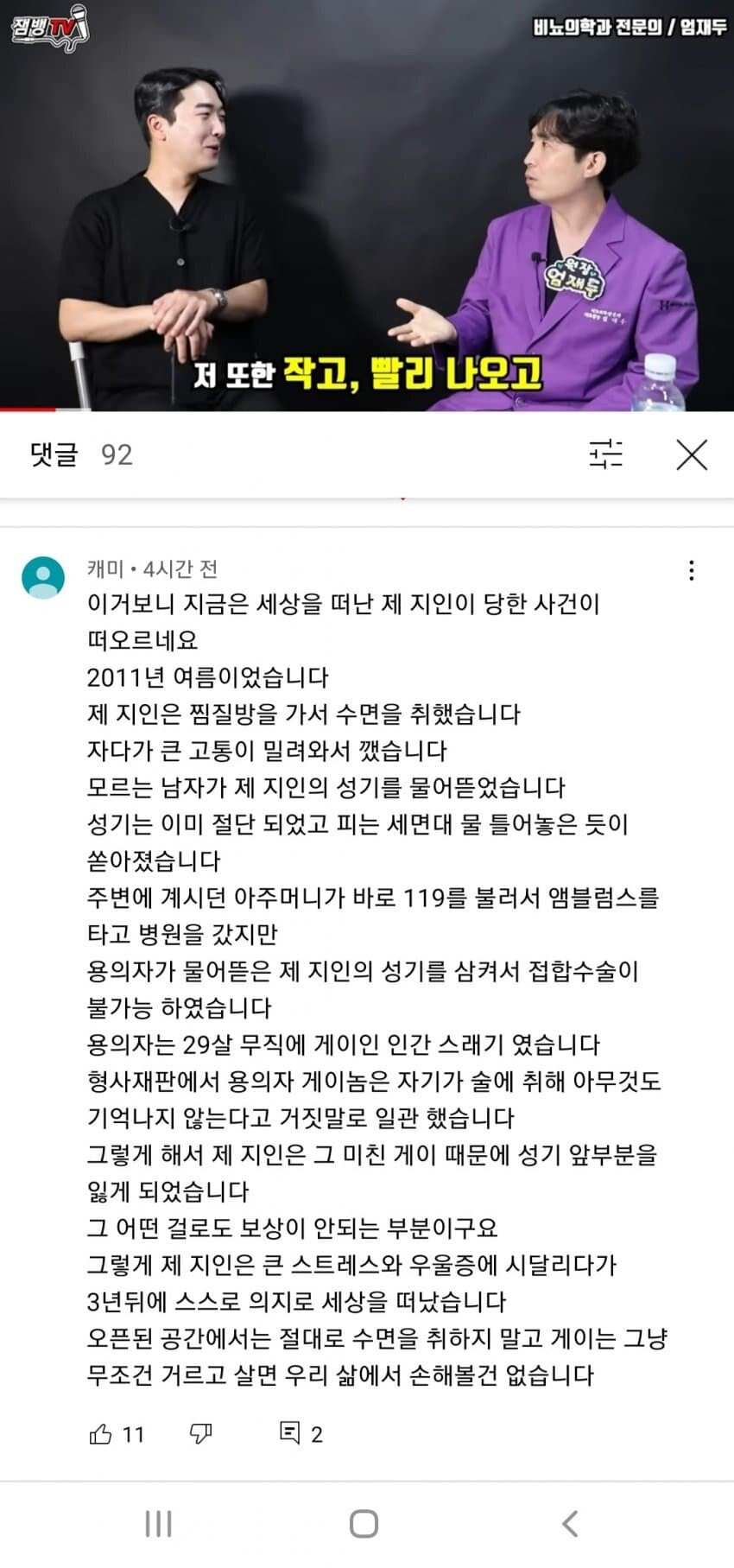Like 캐미's comment
This screenshot has height=1568, width=734.
[102, 1435]
